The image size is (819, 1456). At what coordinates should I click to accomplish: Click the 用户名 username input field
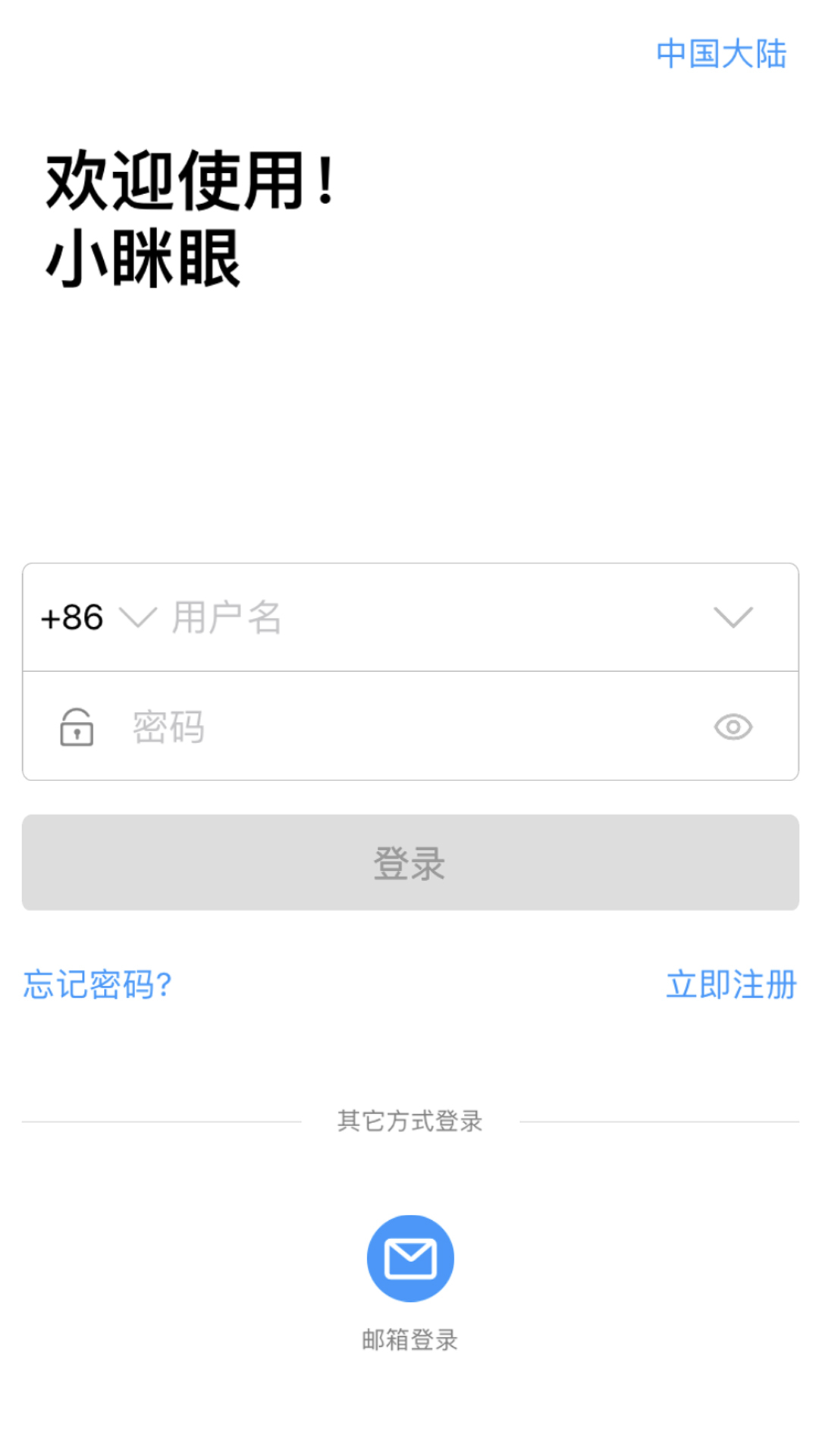(x=303, y=617)
